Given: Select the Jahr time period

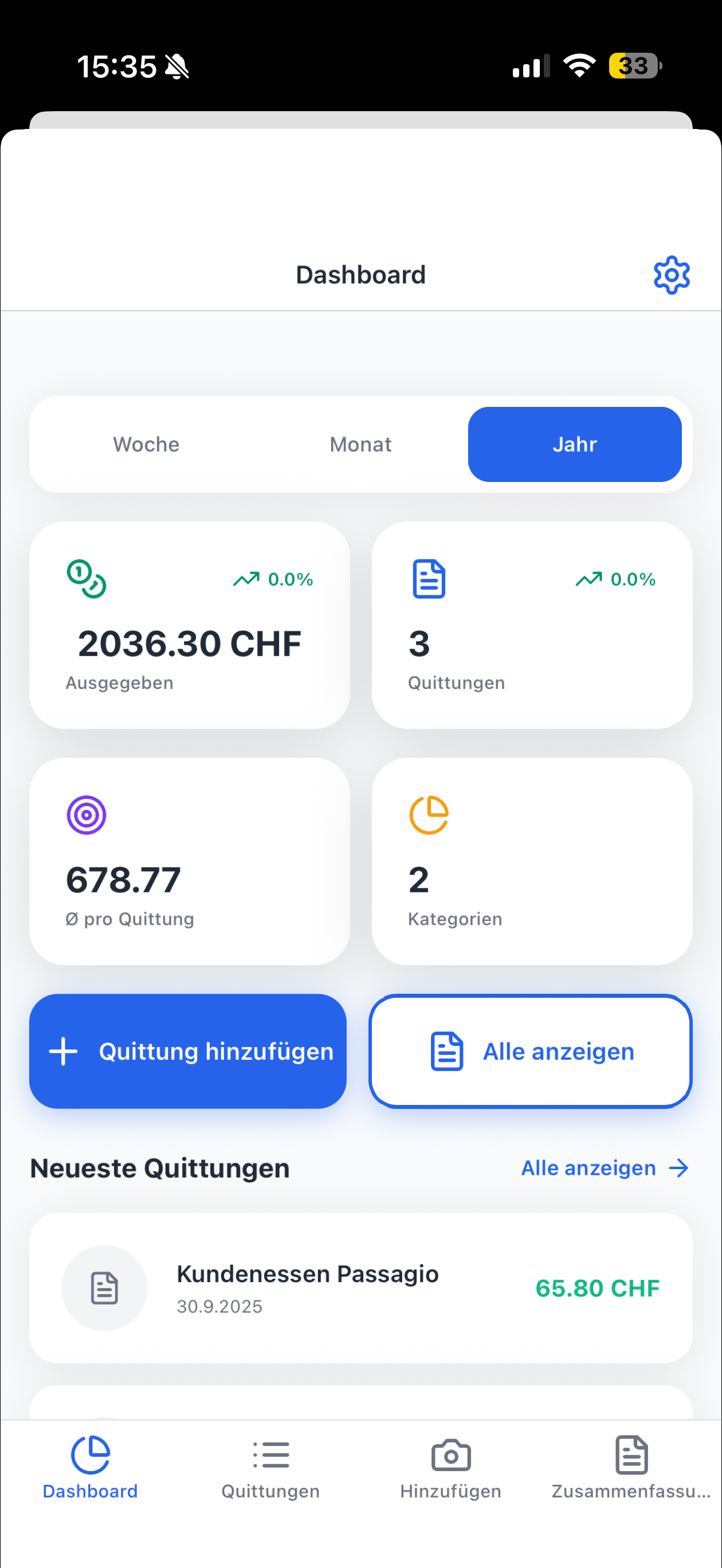Looking at the screenshot, I should click(x=574, y=444).
